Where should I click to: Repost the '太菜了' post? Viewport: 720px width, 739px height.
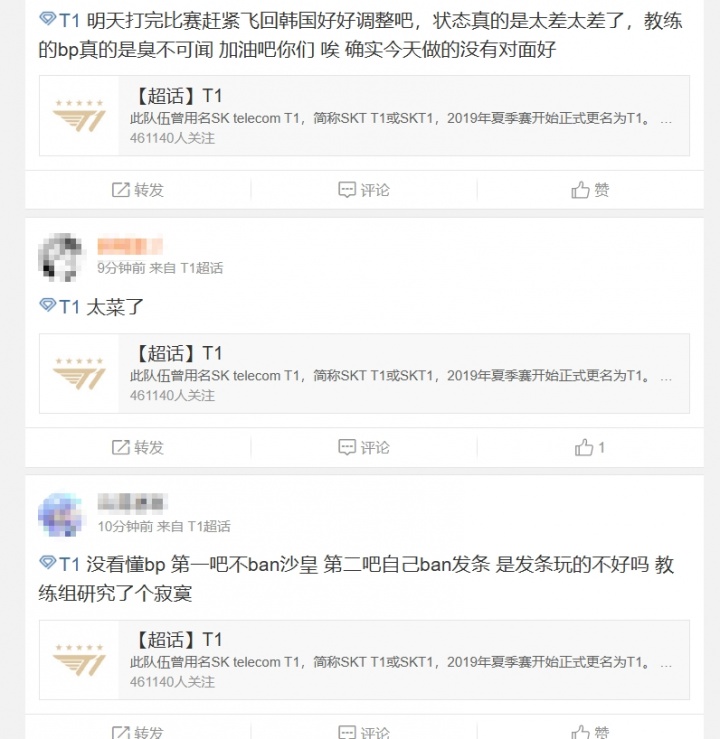coord(138,448)
